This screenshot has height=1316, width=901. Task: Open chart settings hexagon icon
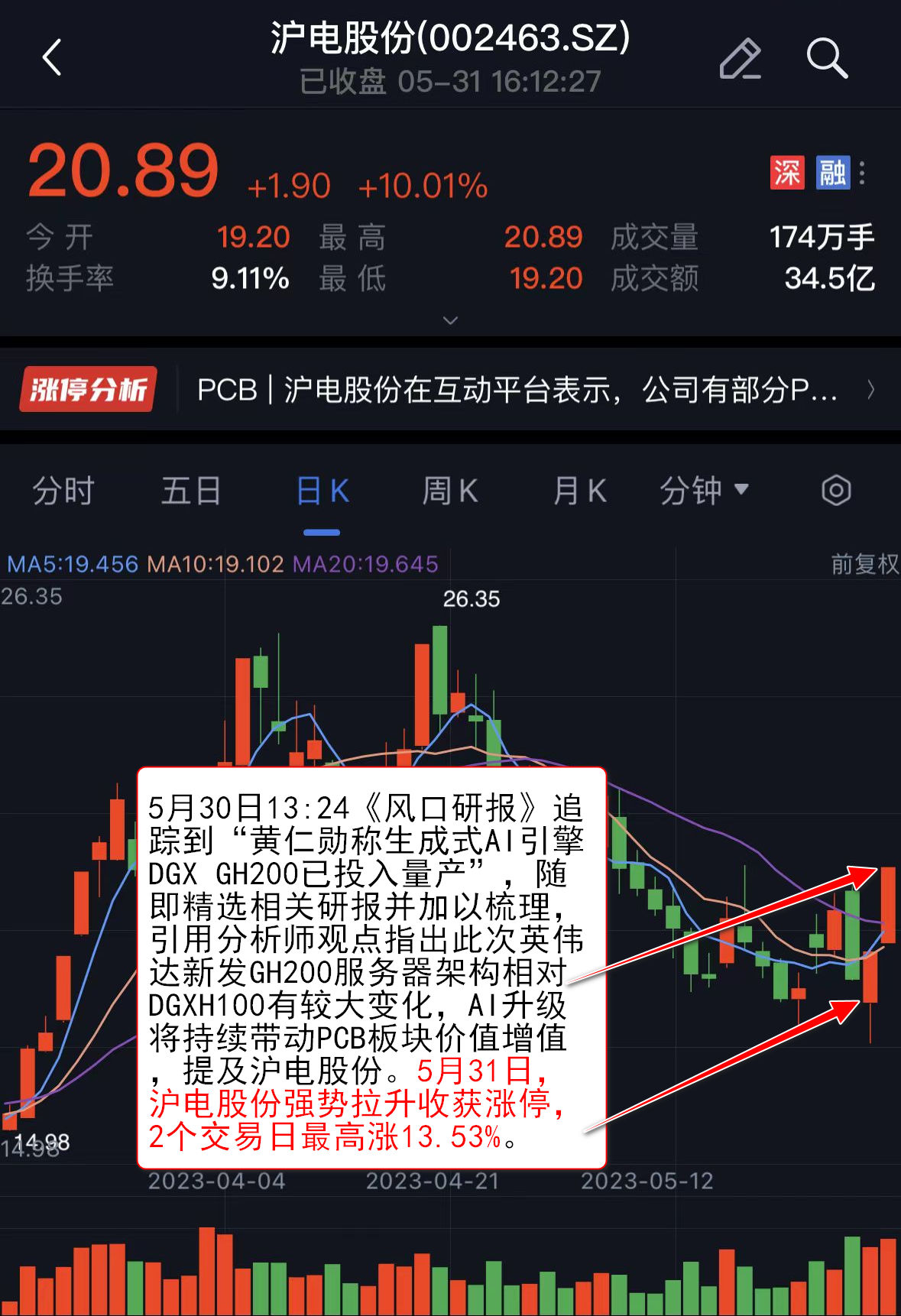pos(836,491)
